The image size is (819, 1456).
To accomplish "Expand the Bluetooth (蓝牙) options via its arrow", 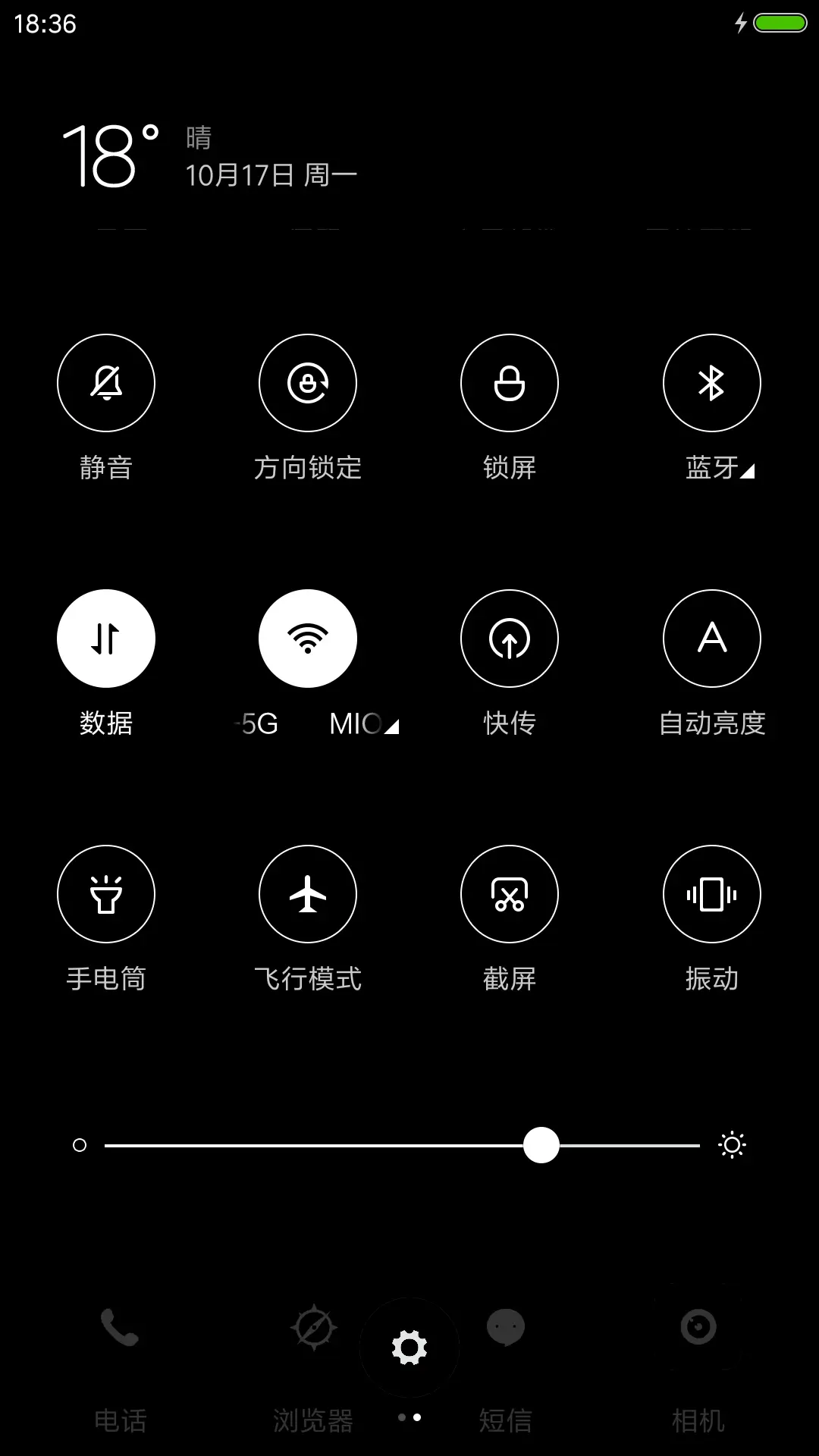I will pyautogui.click(x=746, y=470).
